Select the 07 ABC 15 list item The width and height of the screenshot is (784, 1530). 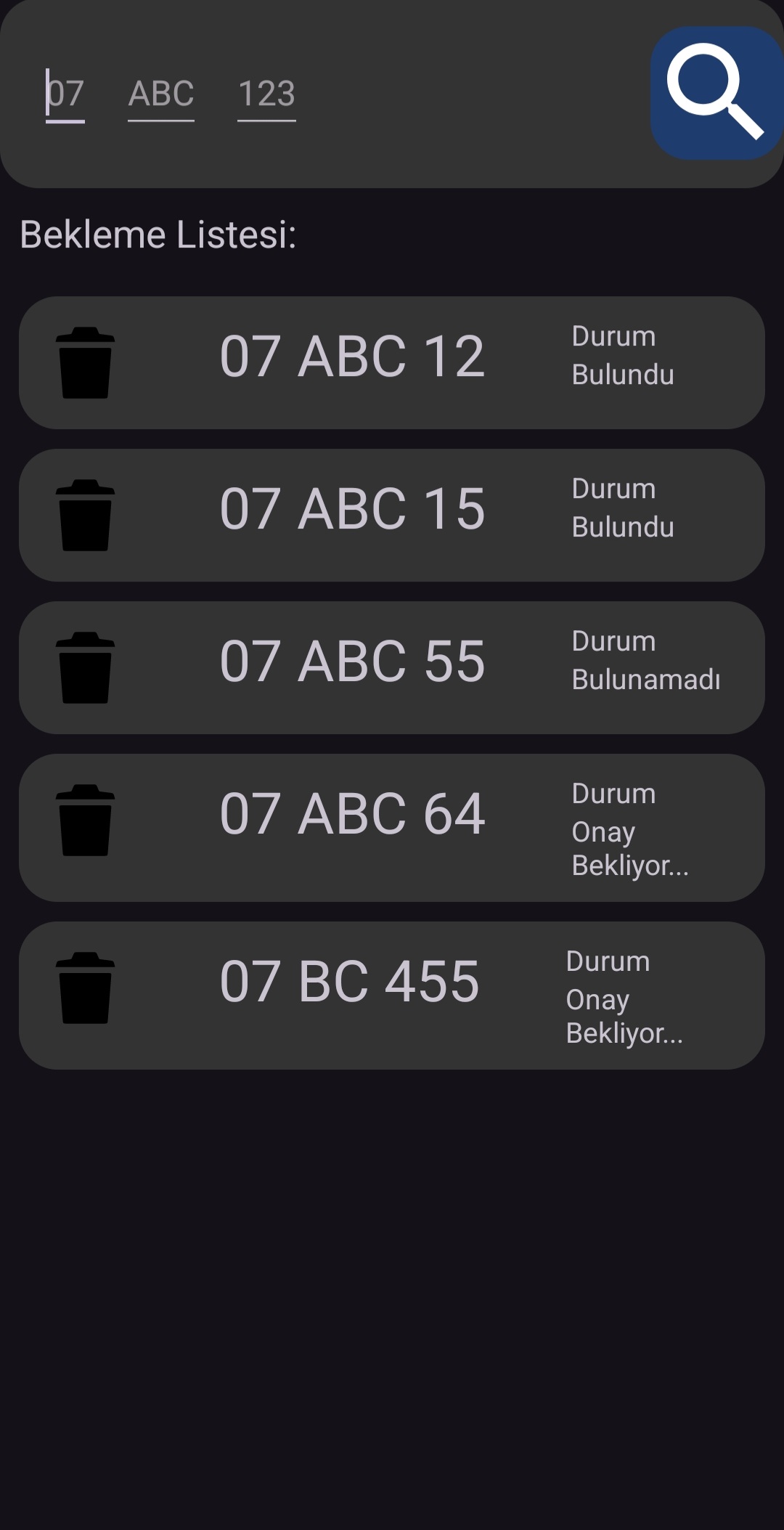point(353,508)
